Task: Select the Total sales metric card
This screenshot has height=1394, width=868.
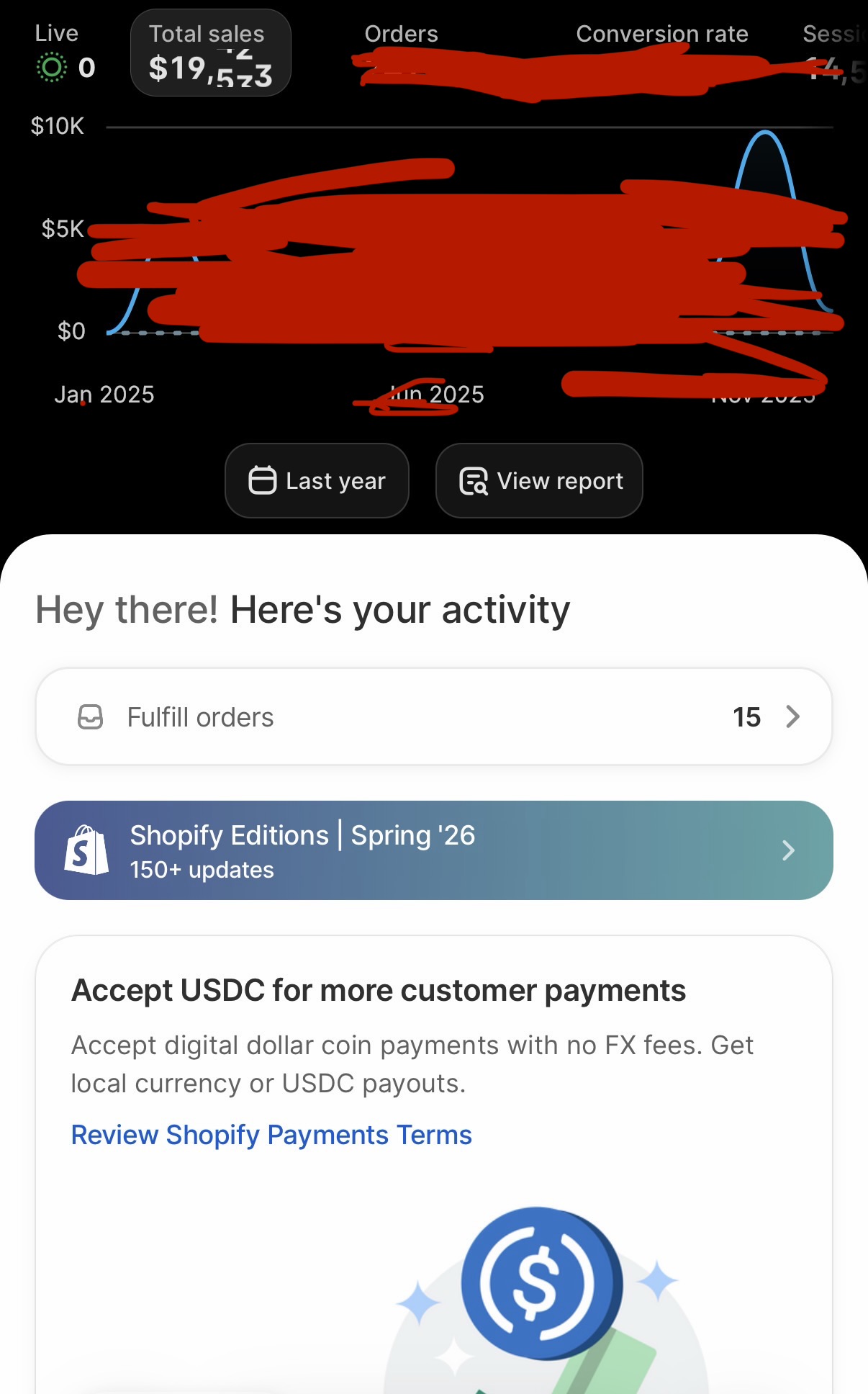Action: (x=210, y=53)
